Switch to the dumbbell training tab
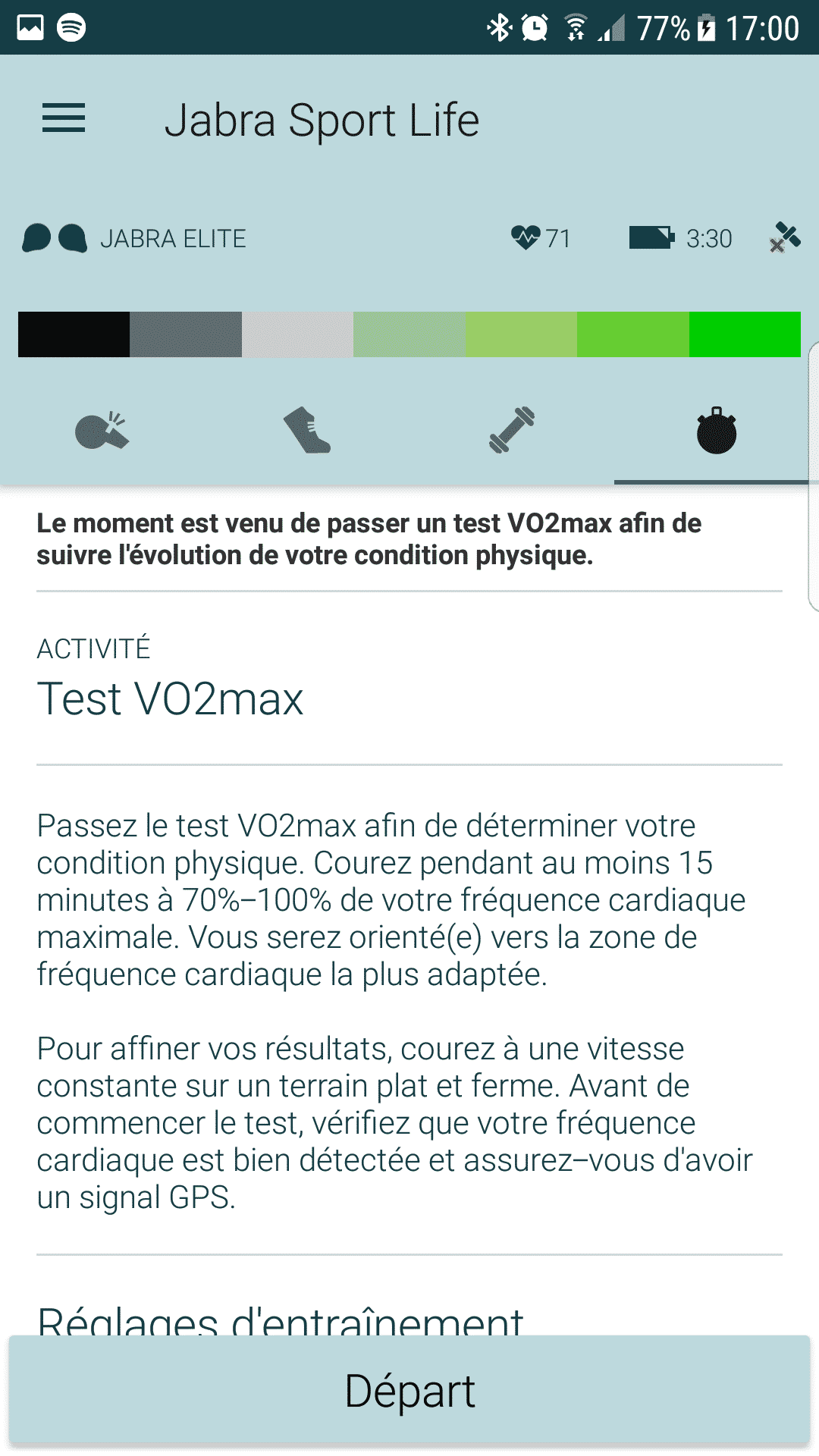Image resolution: width=819 pixels, height=1456 pixels. pyautogui.click(x=512, y=430)
